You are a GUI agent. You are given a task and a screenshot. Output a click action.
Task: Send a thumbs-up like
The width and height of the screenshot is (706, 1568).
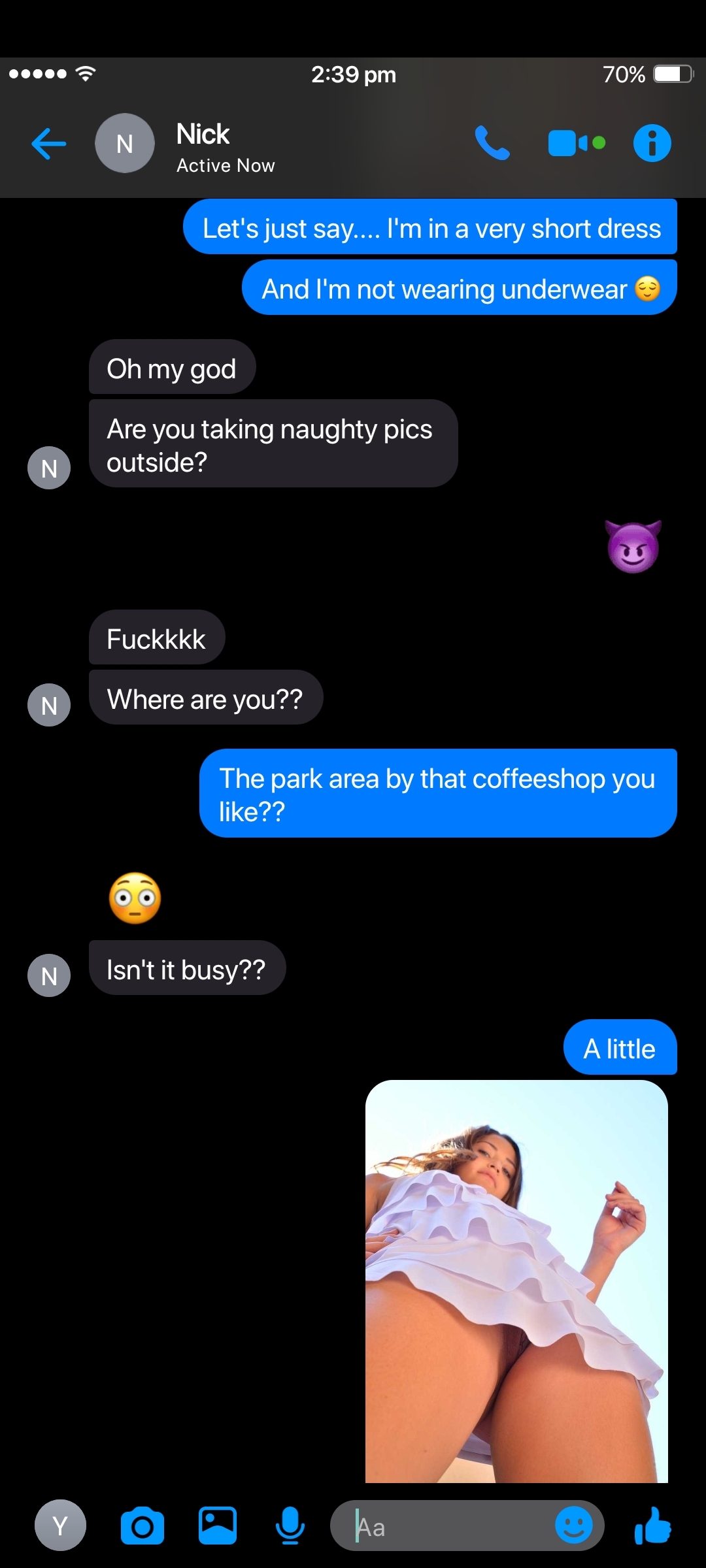(652, 1526)
